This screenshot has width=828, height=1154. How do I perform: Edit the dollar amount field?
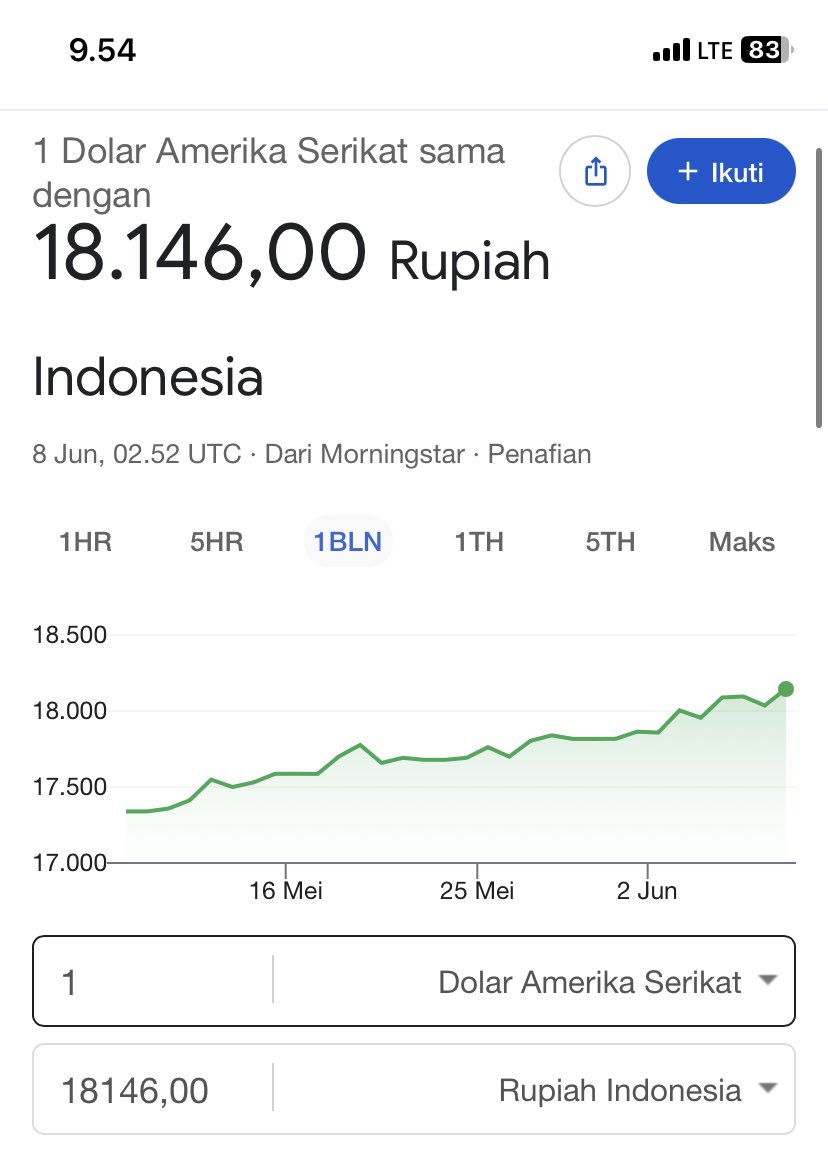153,981
